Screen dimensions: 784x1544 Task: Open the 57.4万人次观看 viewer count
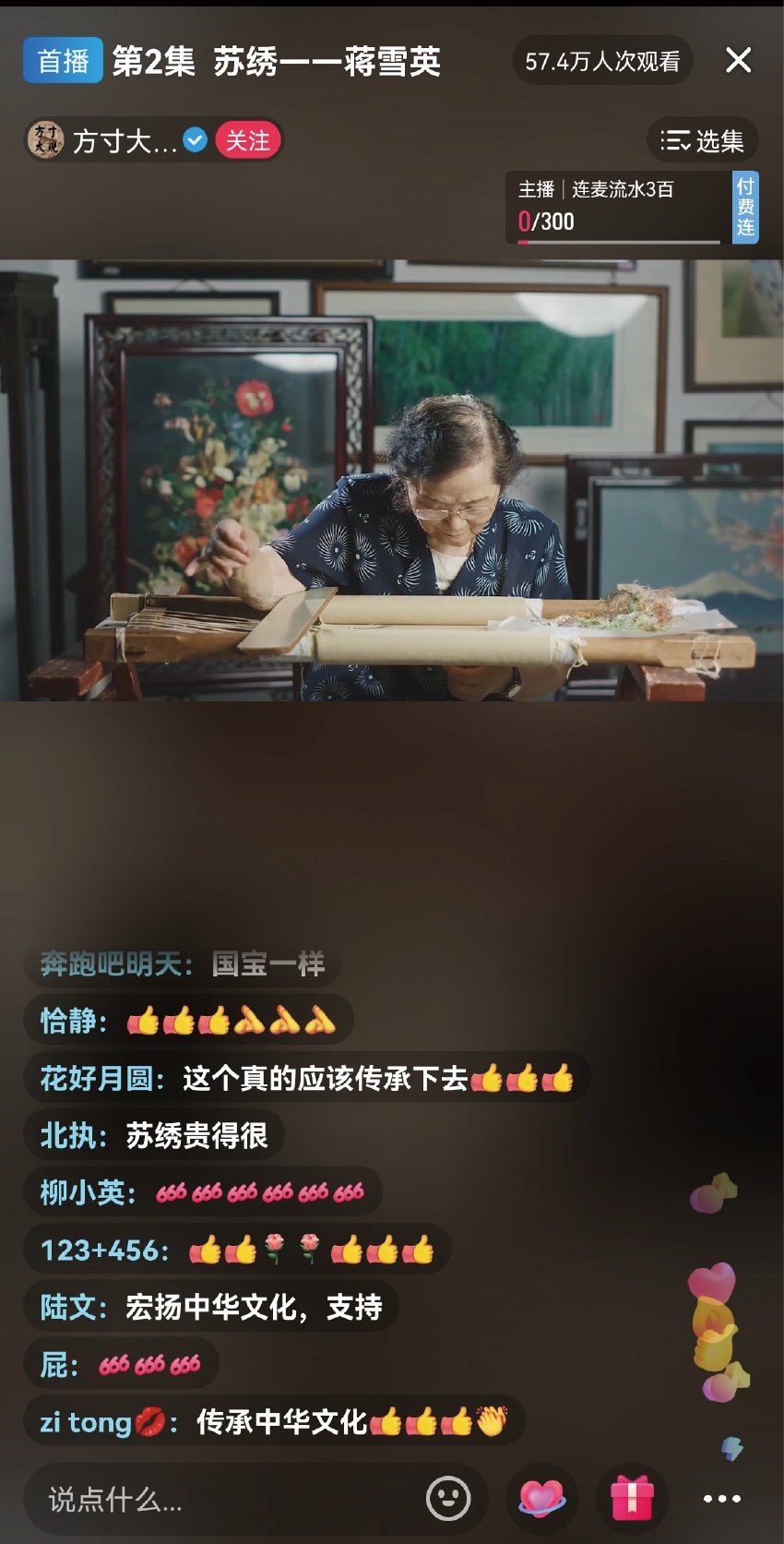[602, 62]
